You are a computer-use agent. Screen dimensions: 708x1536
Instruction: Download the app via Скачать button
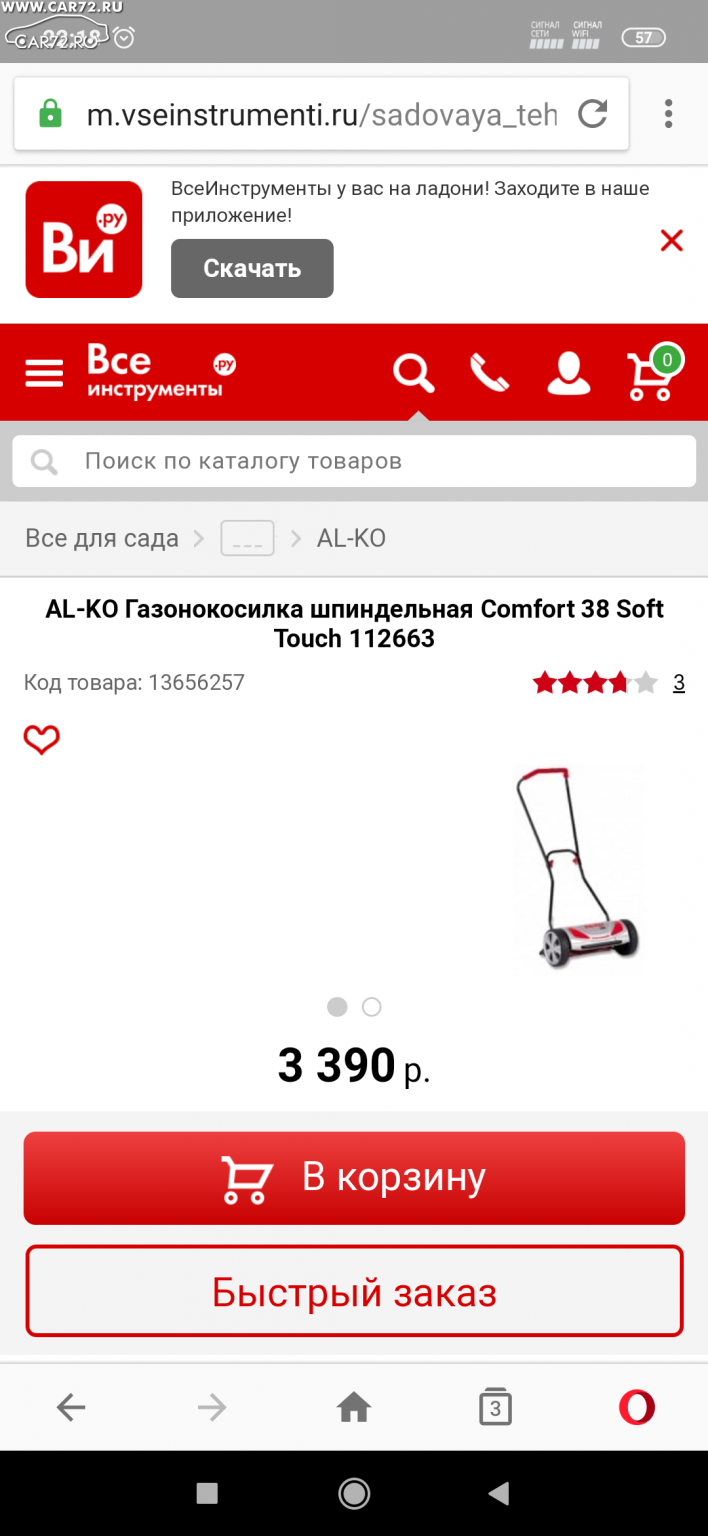(252, 268)
